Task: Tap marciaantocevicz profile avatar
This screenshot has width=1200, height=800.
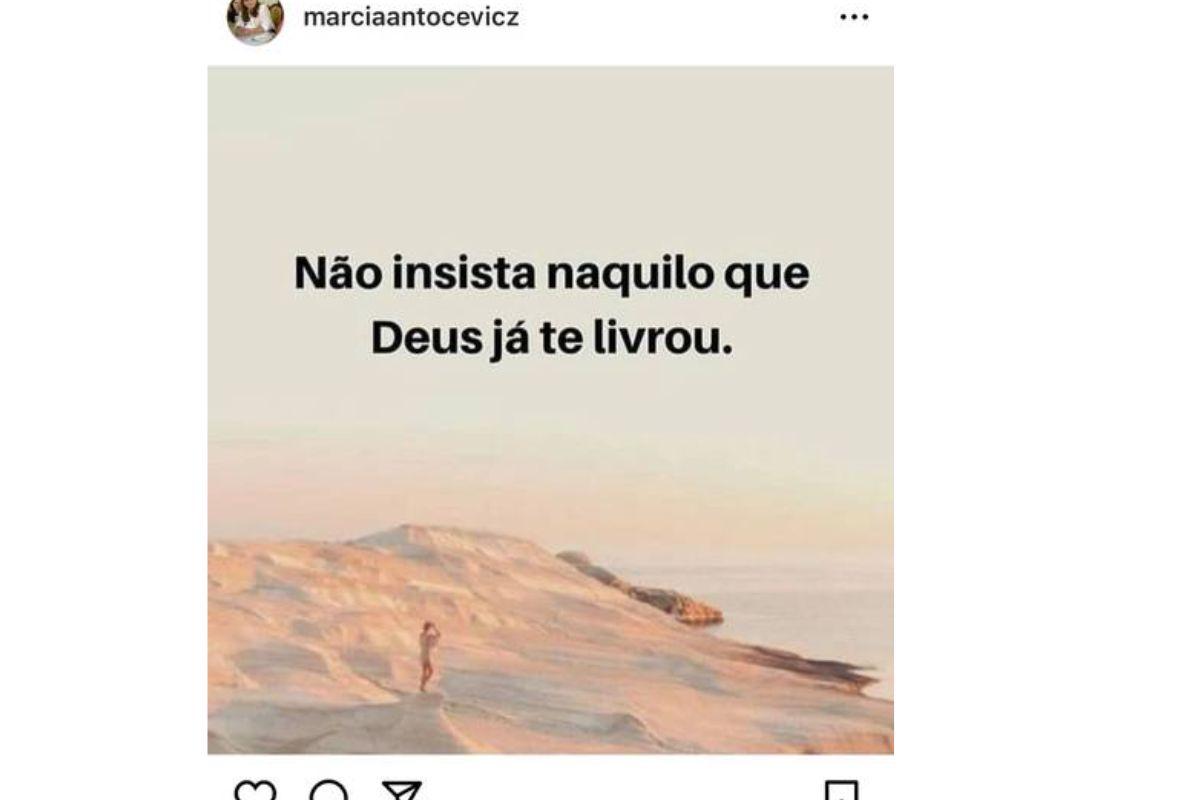Action: pyautogui.click(x=255, y=19)
